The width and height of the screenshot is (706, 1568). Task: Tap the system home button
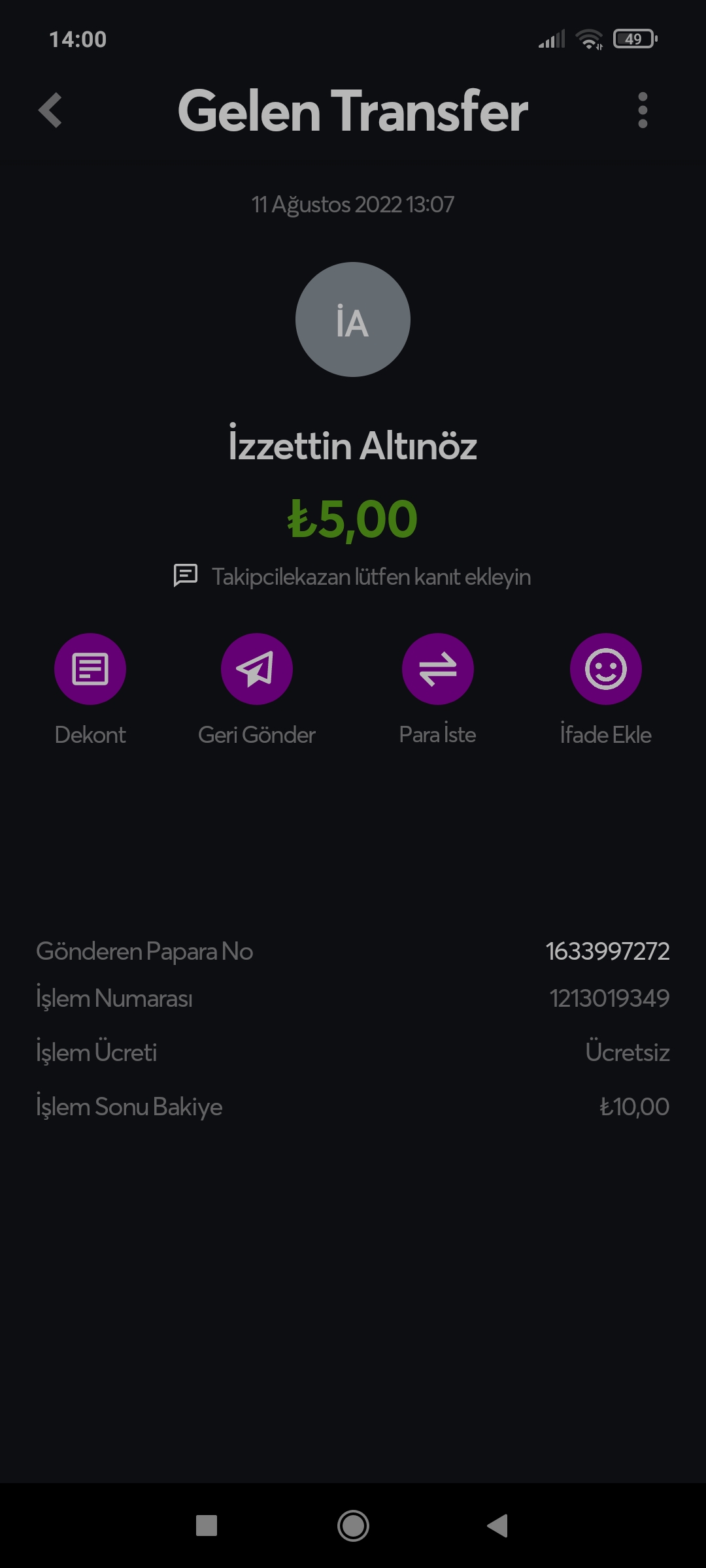tap(353, 1526)
